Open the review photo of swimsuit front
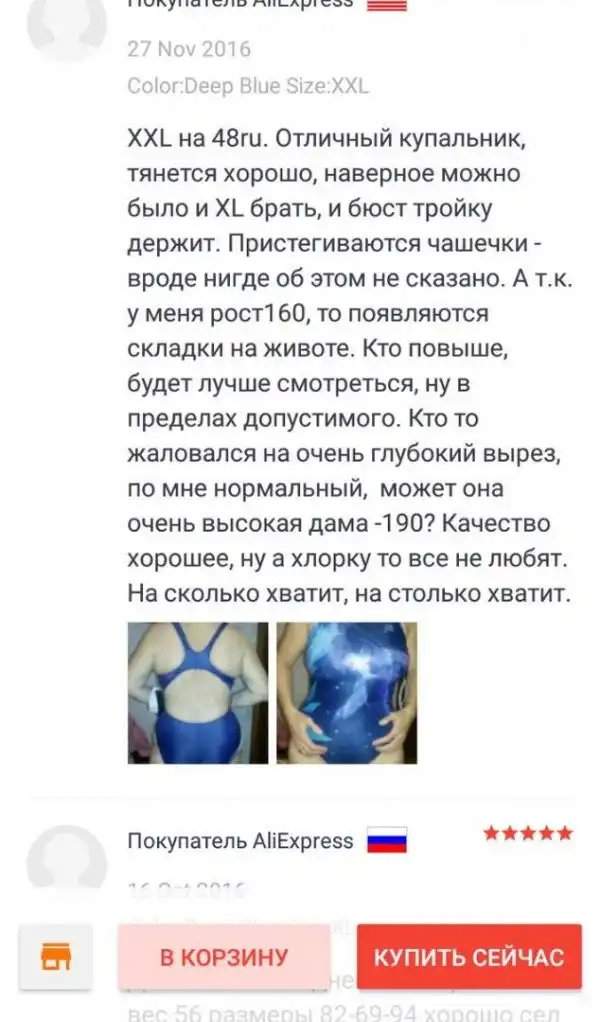 346,692
